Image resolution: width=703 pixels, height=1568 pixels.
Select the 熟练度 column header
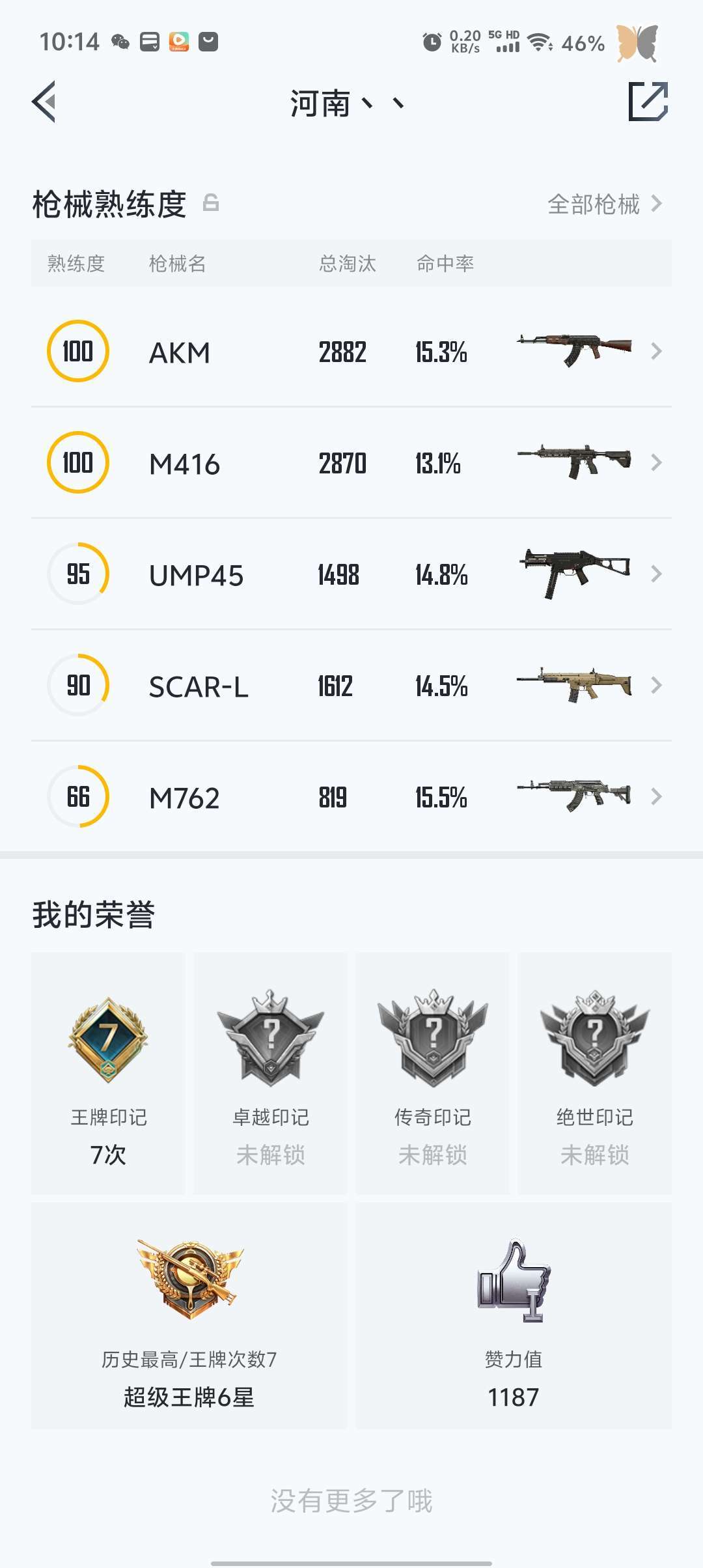point(76,263)
